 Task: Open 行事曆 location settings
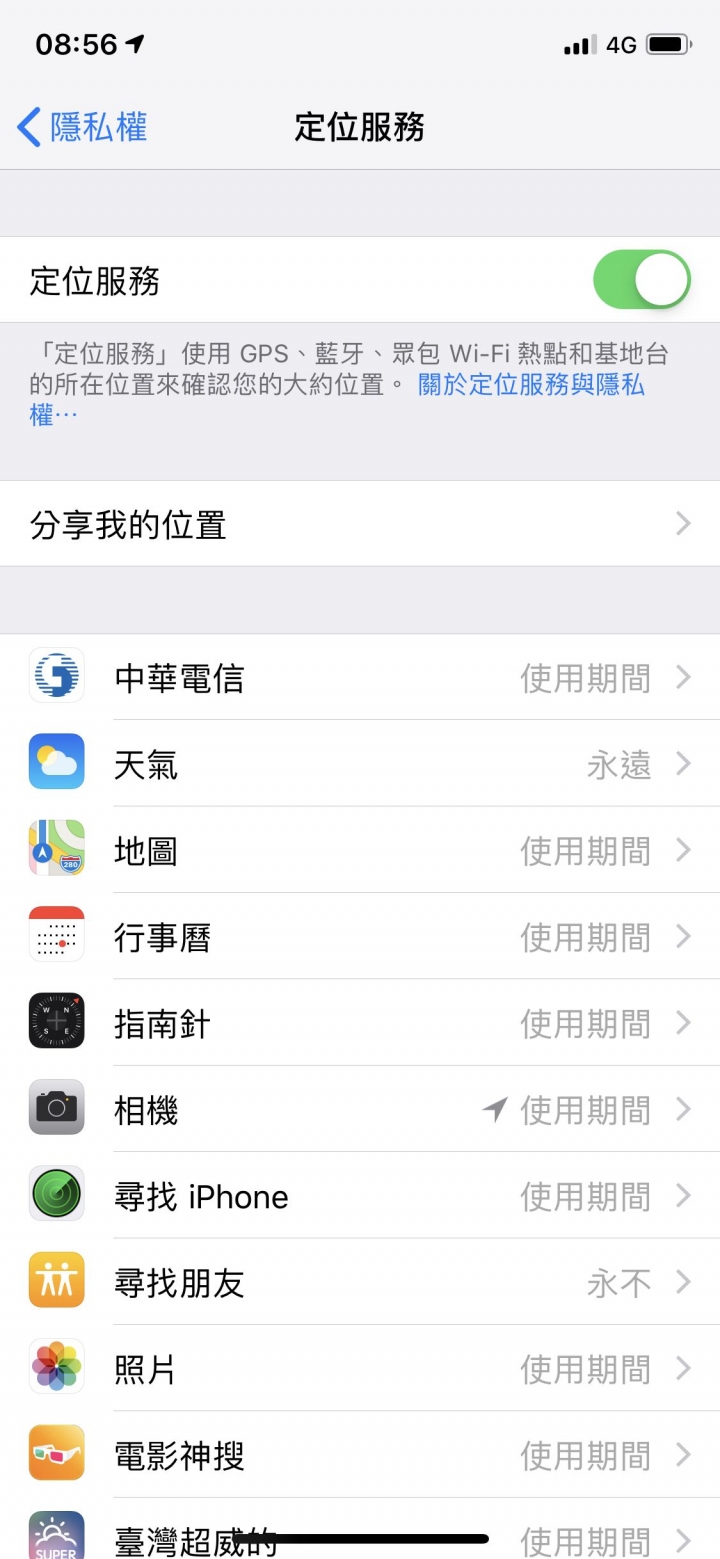pos(360,936)
